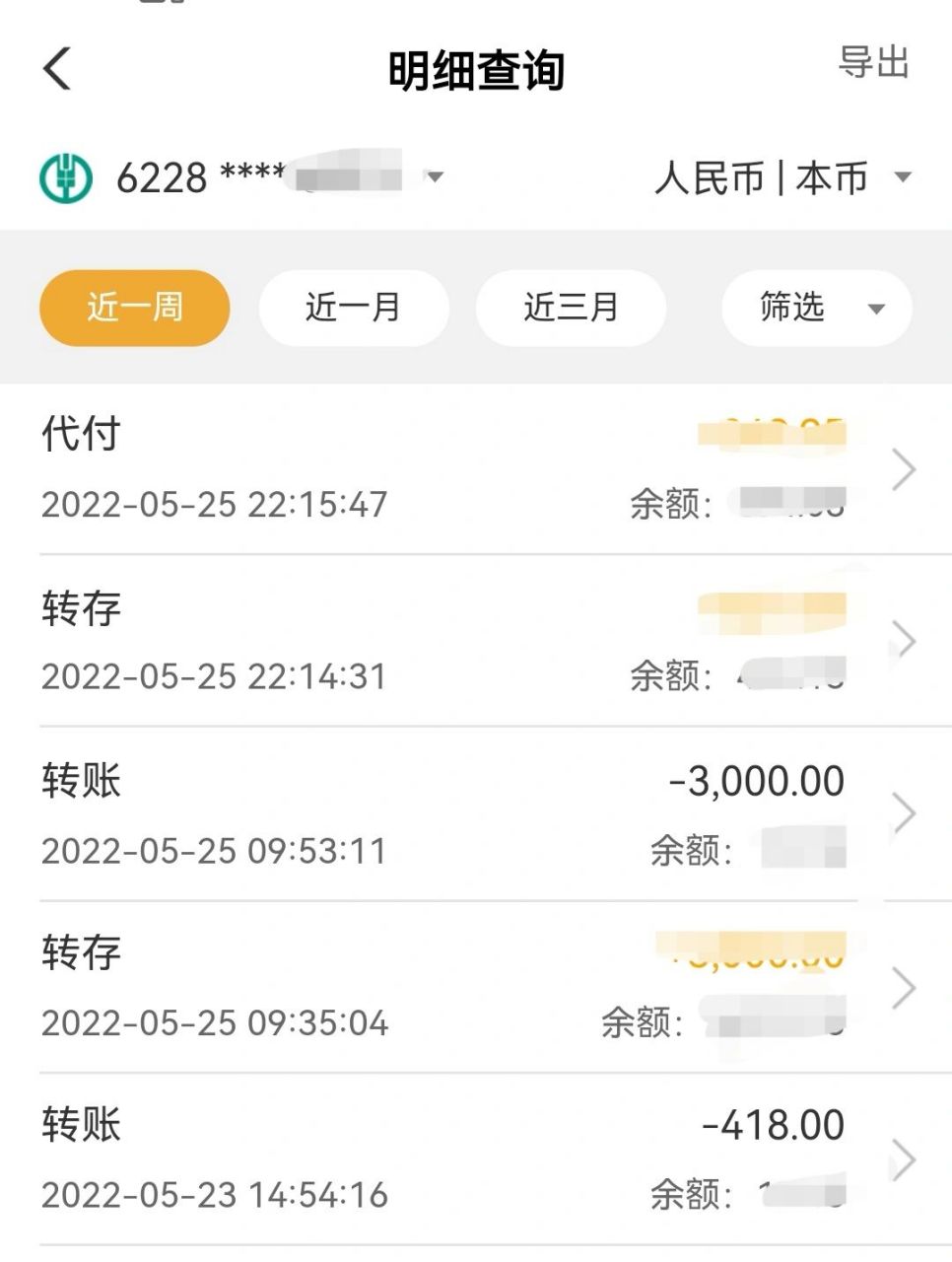Select the 近一周 filter option
952x1262 pixels.
point(134,308)
